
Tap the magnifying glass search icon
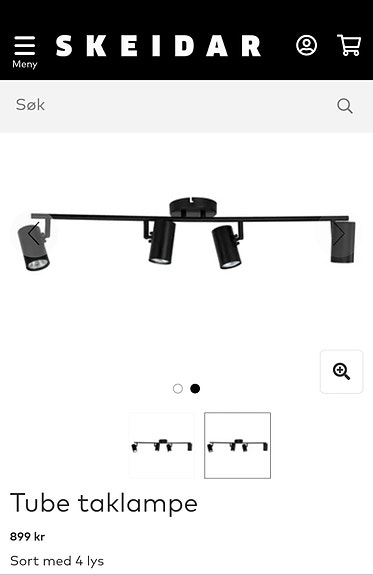click(344, 106)
